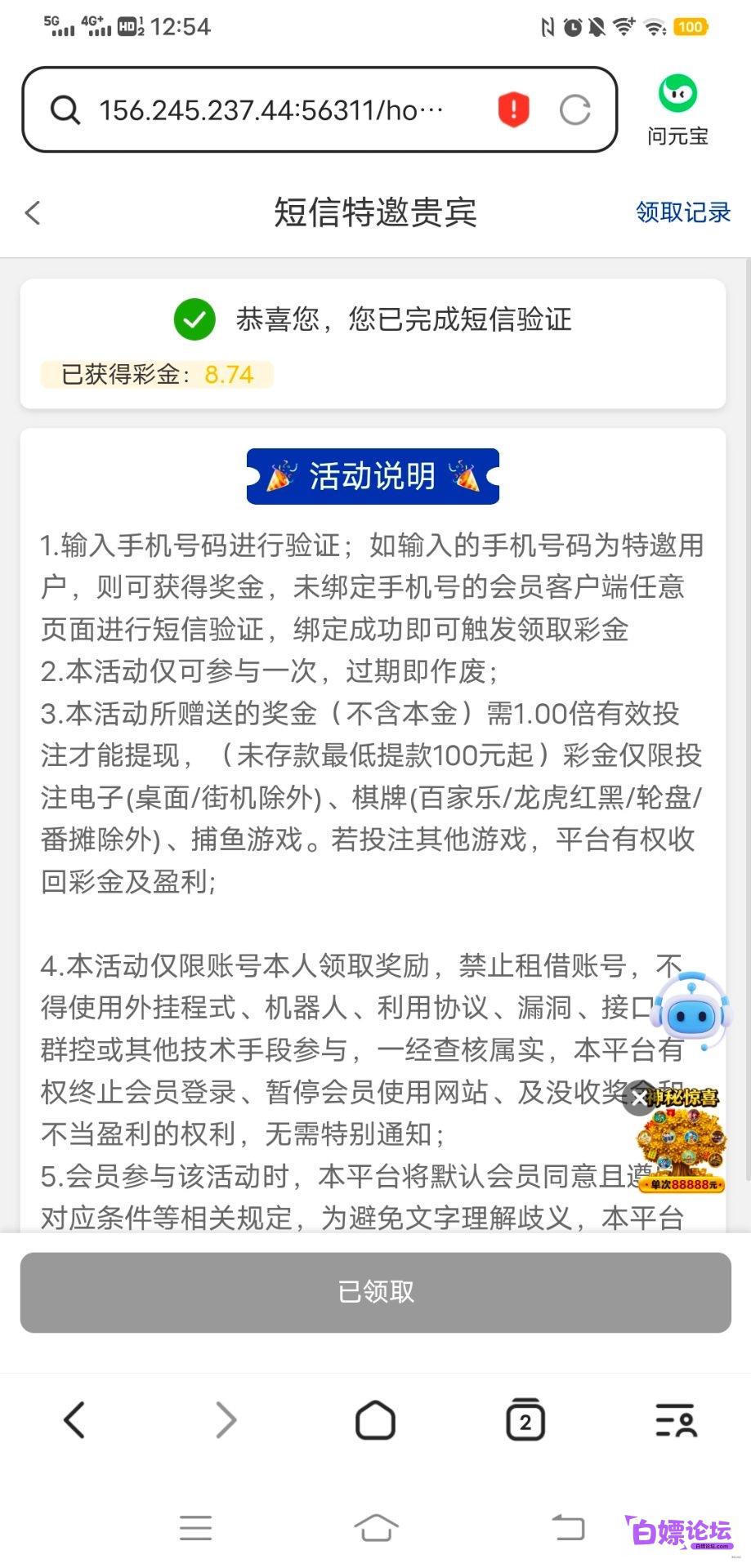
Task: Open system recent apps
Action: [195, 1528]
